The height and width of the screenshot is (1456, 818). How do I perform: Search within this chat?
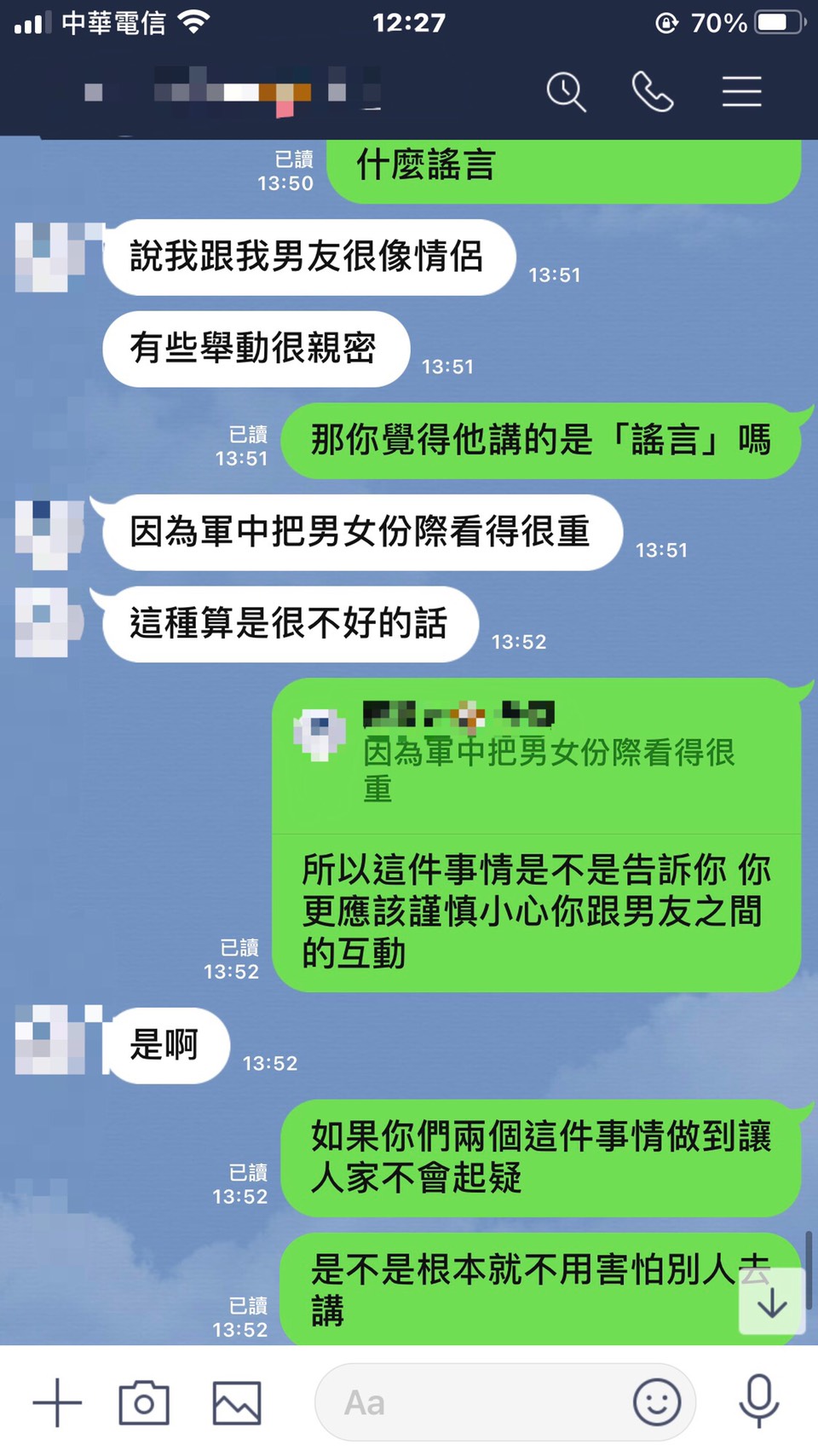566,92
